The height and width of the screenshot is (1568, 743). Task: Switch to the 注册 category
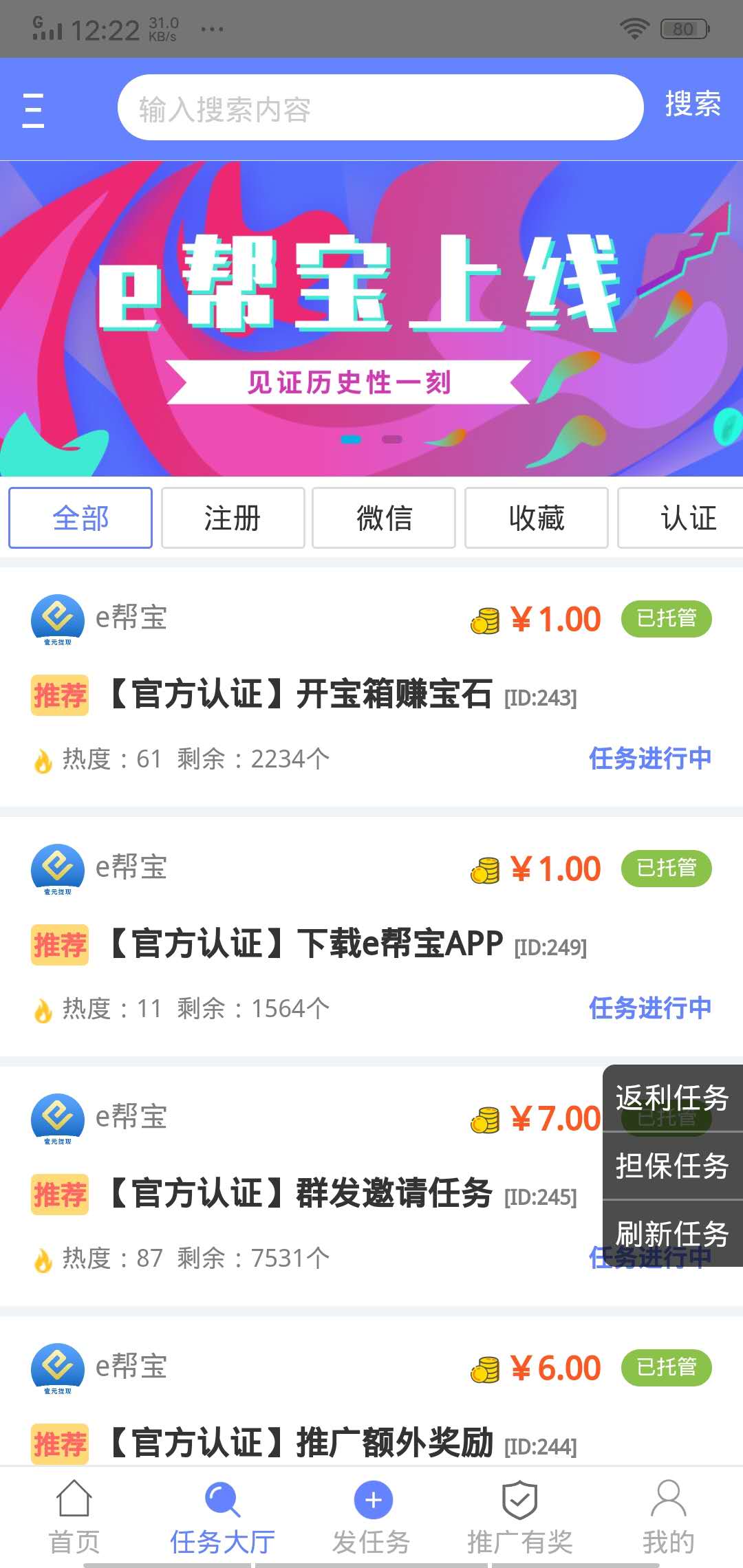(x=233, y=518)
